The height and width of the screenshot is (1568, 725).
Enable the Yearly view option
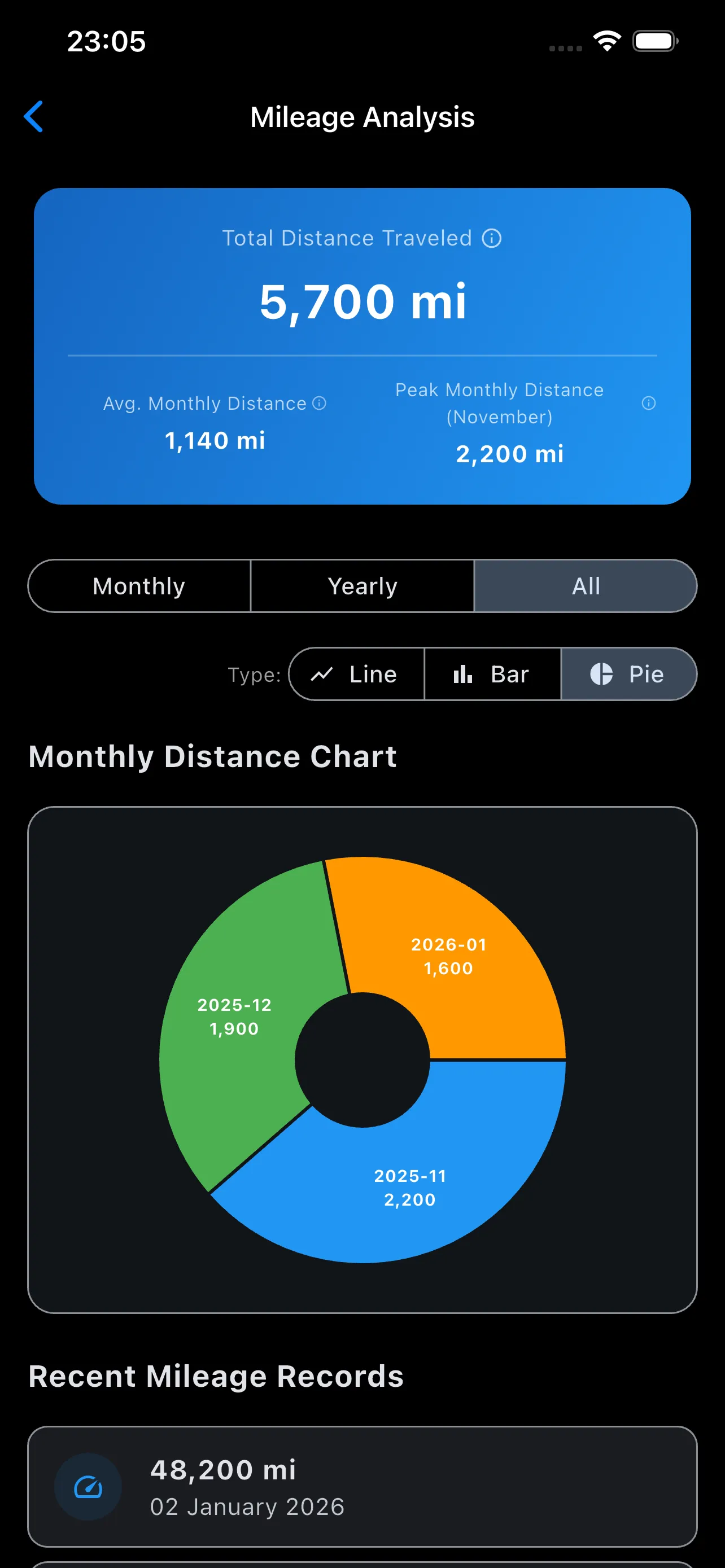coord(362,585)
